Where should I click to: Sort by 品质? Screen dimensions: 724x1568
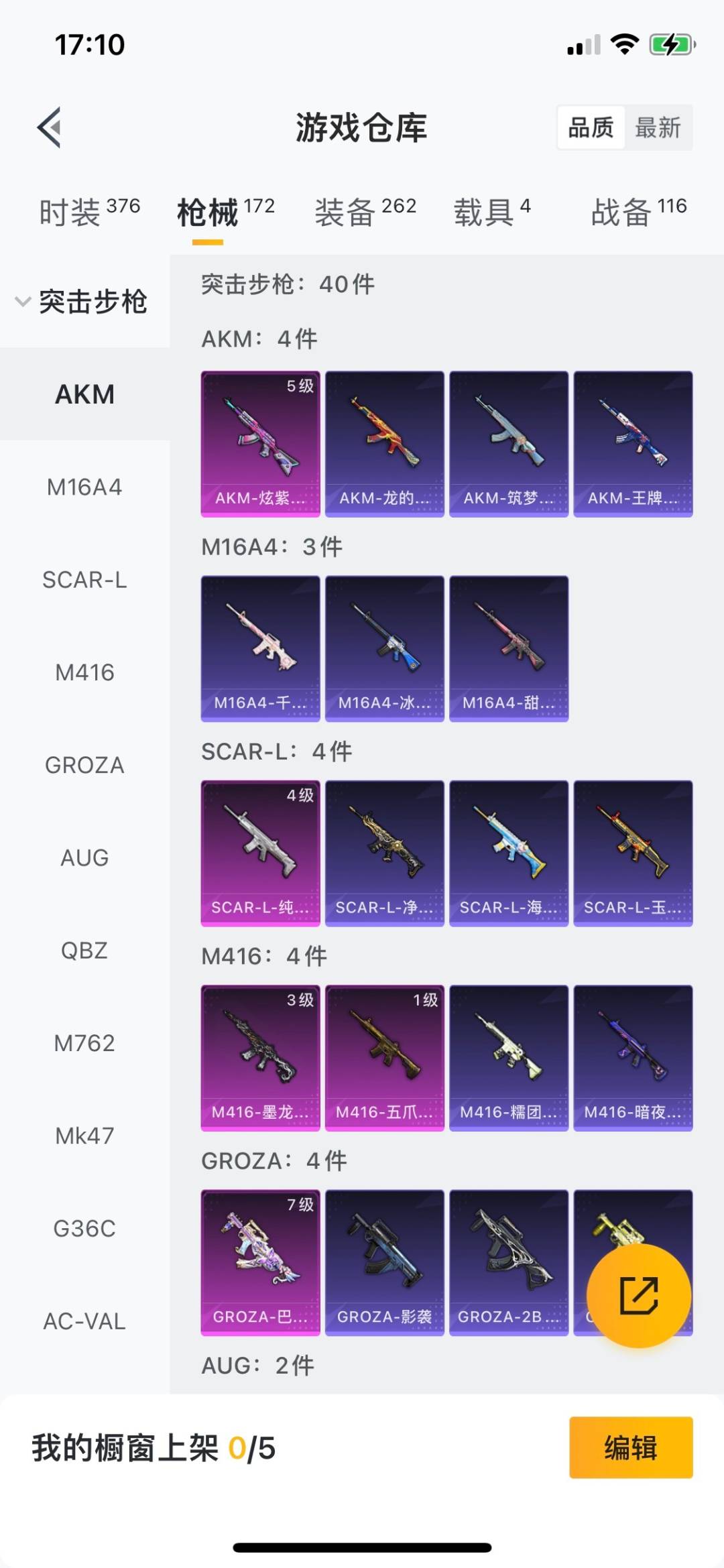591,127
